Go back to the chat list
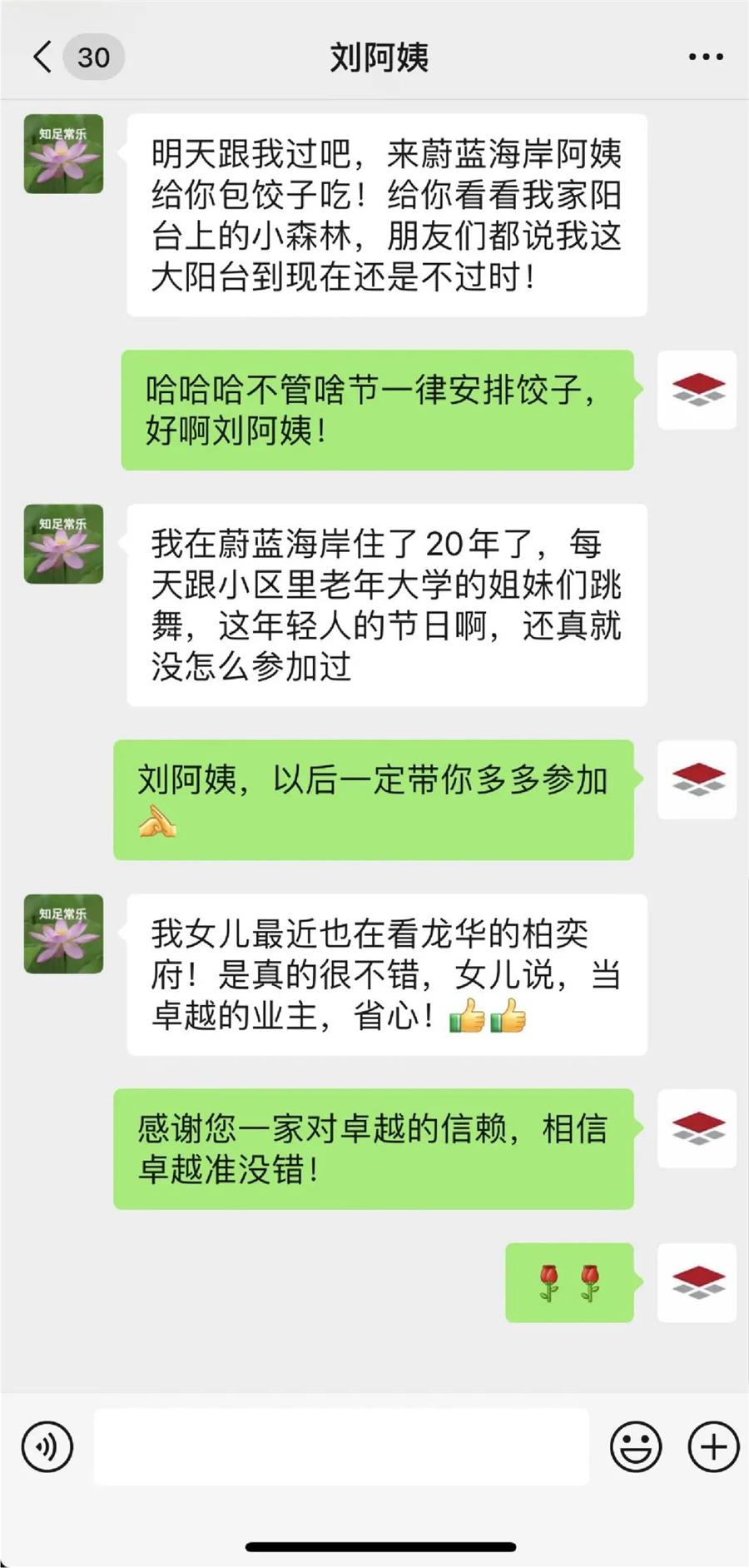 click(43, 57)
